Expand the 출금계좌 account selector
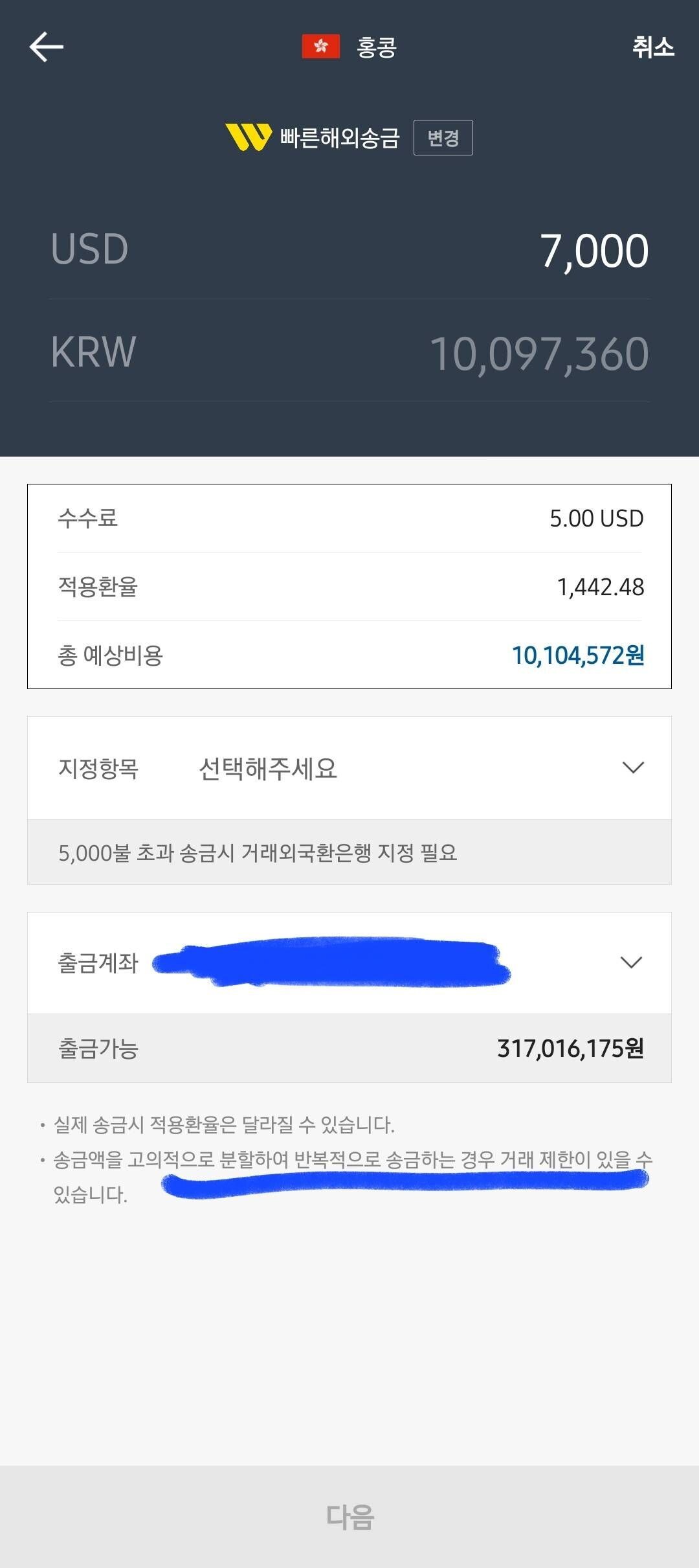 pos(632,963)
